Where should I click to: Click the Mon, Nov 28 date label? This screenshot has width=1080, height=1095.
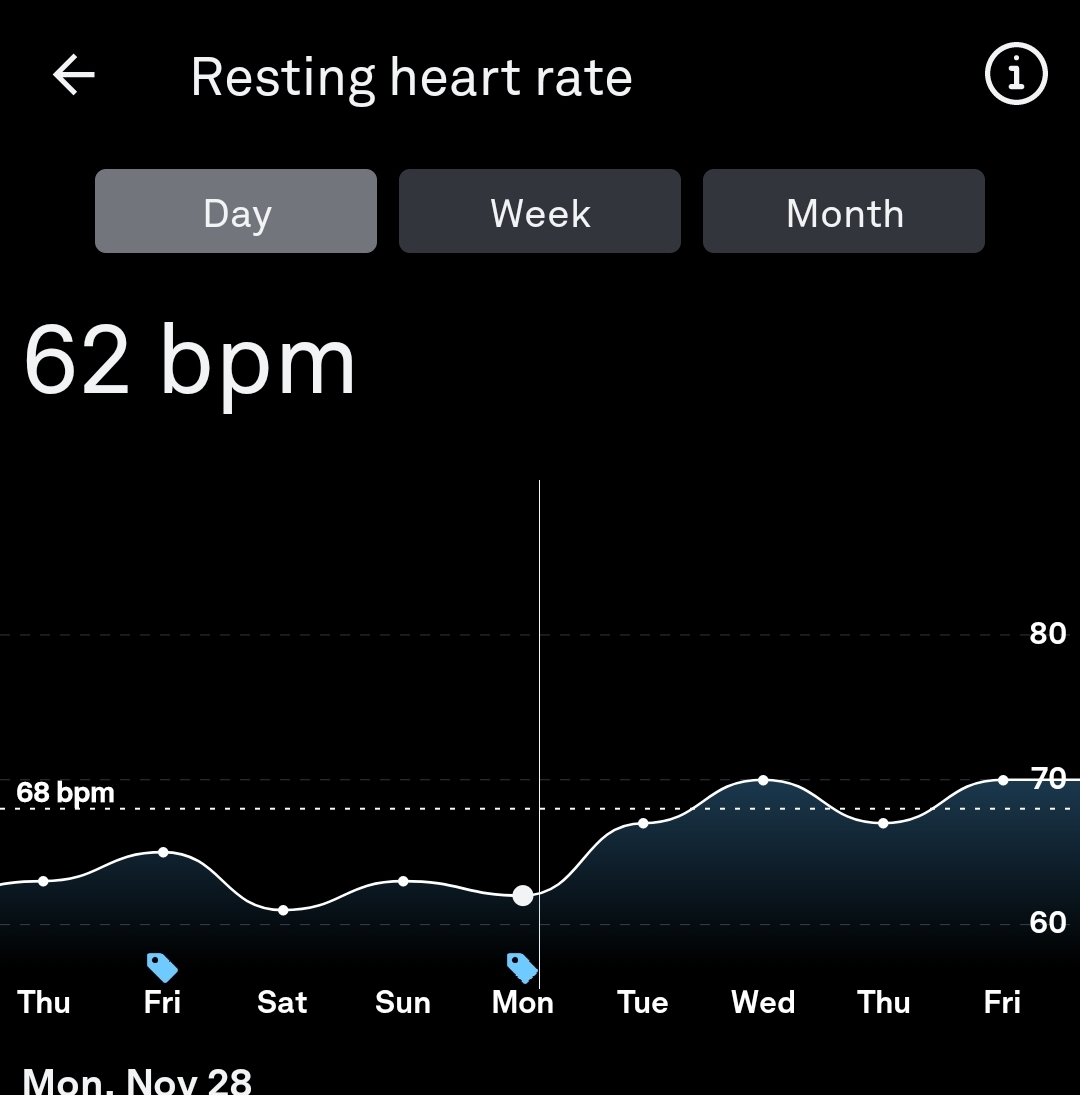click(x=138, y=1078)
